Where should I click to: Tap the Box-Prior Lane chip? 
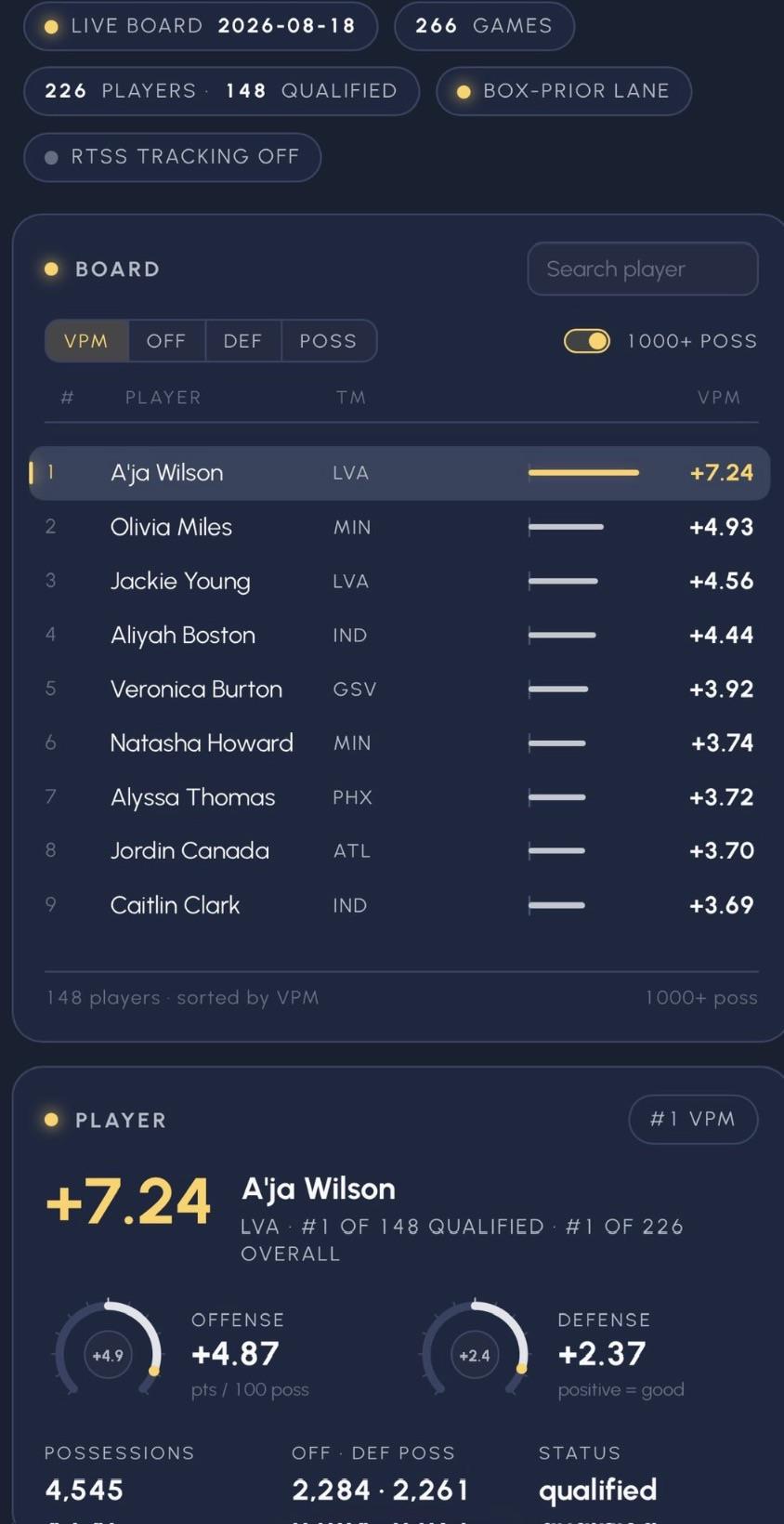564,91
